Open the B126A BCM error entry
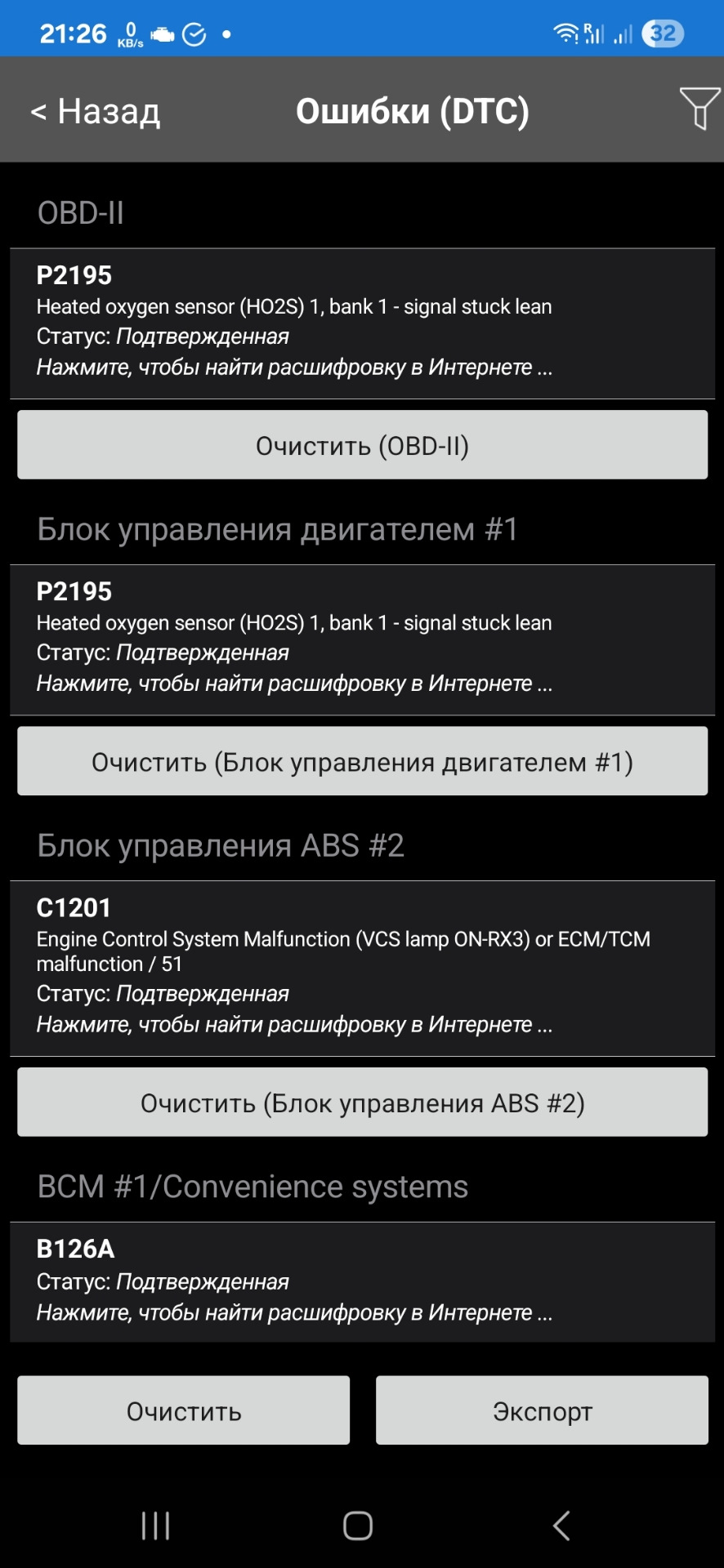This screenshot has width=724, height=1568. pos(362,1281)
